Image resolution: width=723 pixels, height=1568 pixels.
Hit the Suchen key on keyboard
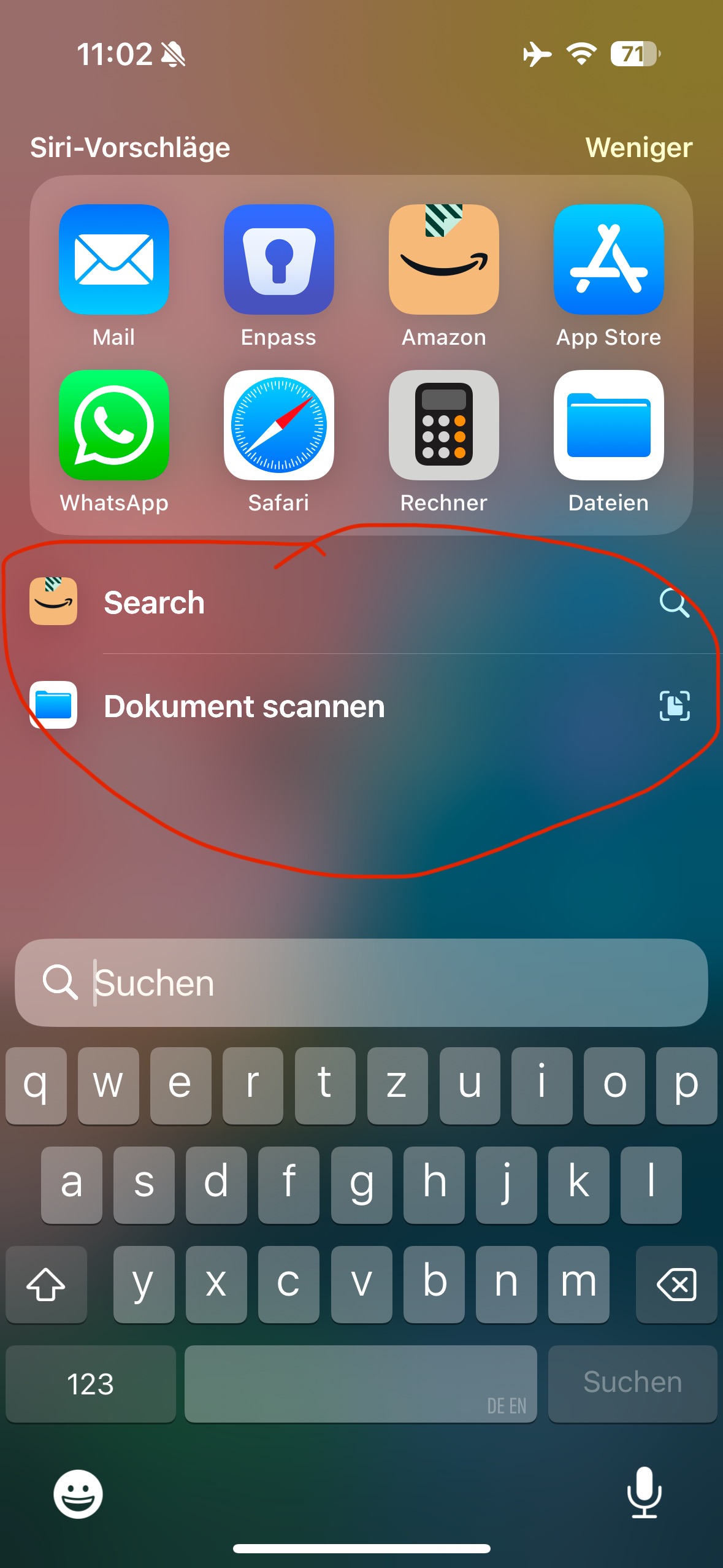point(632,1384)
